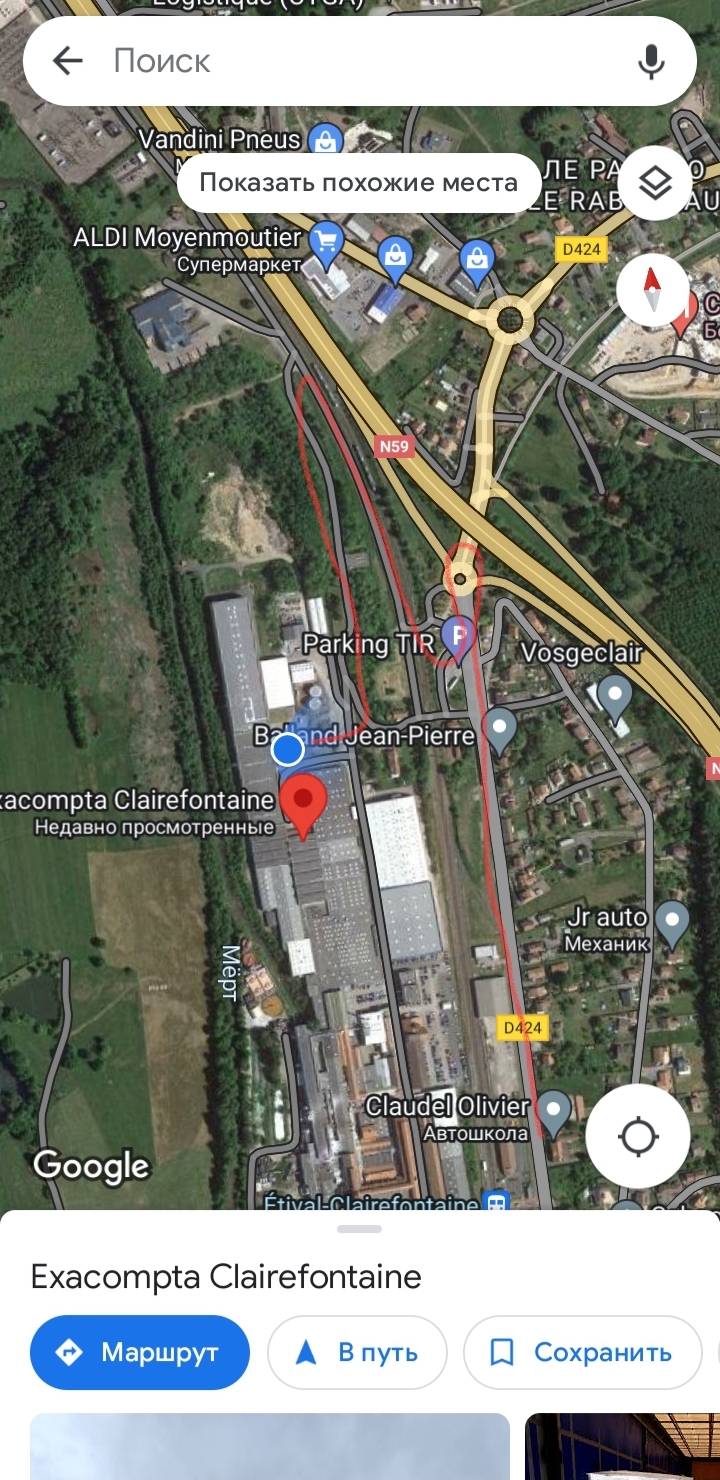Open the Claudel Olivier driving school marker
The height and width of the screenshot is (1480, 720).
click(552, 1109)
